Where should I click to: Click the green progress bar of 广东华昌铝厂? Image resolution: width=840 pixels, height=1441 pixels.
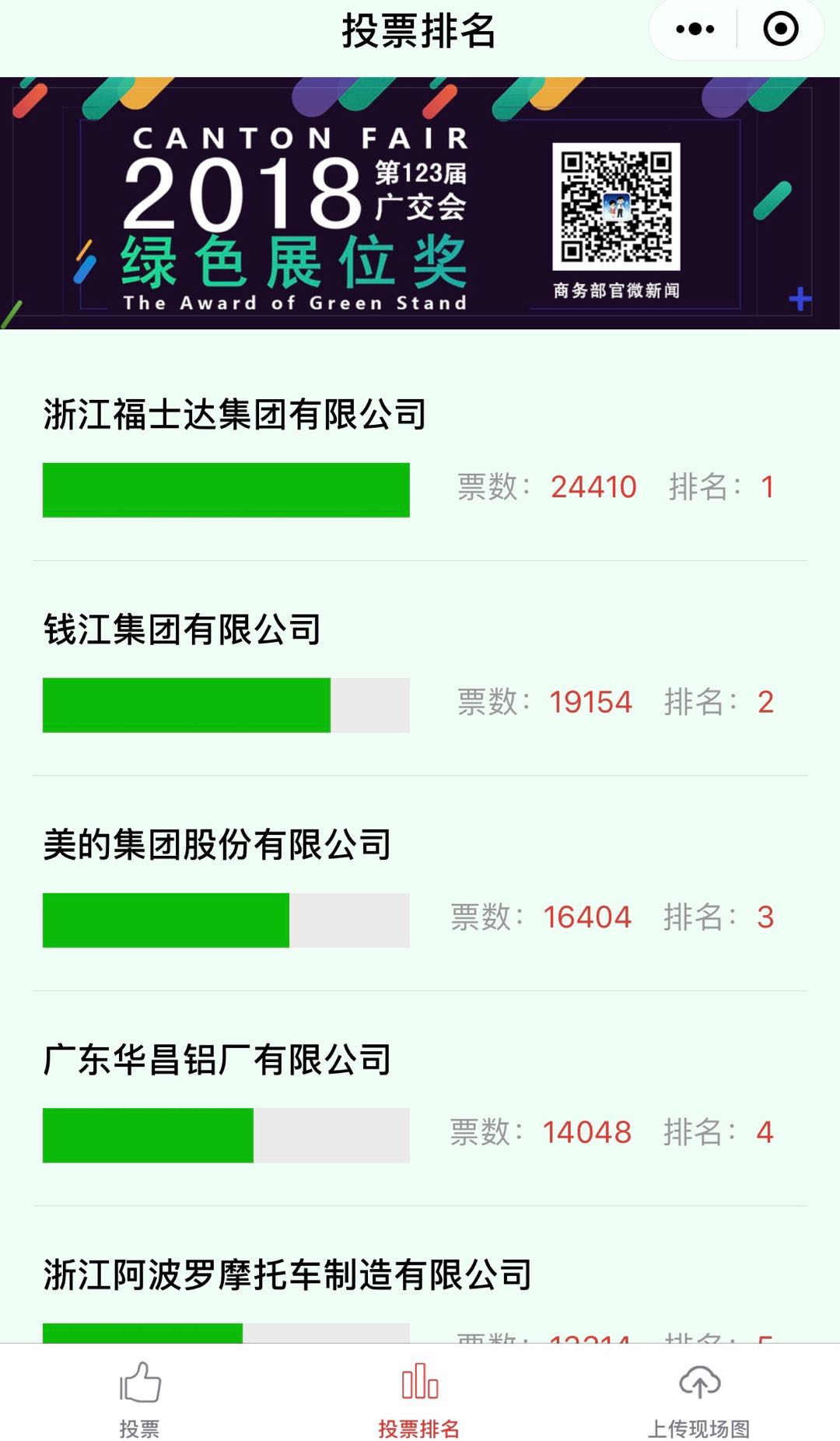tap(148, 1134)
